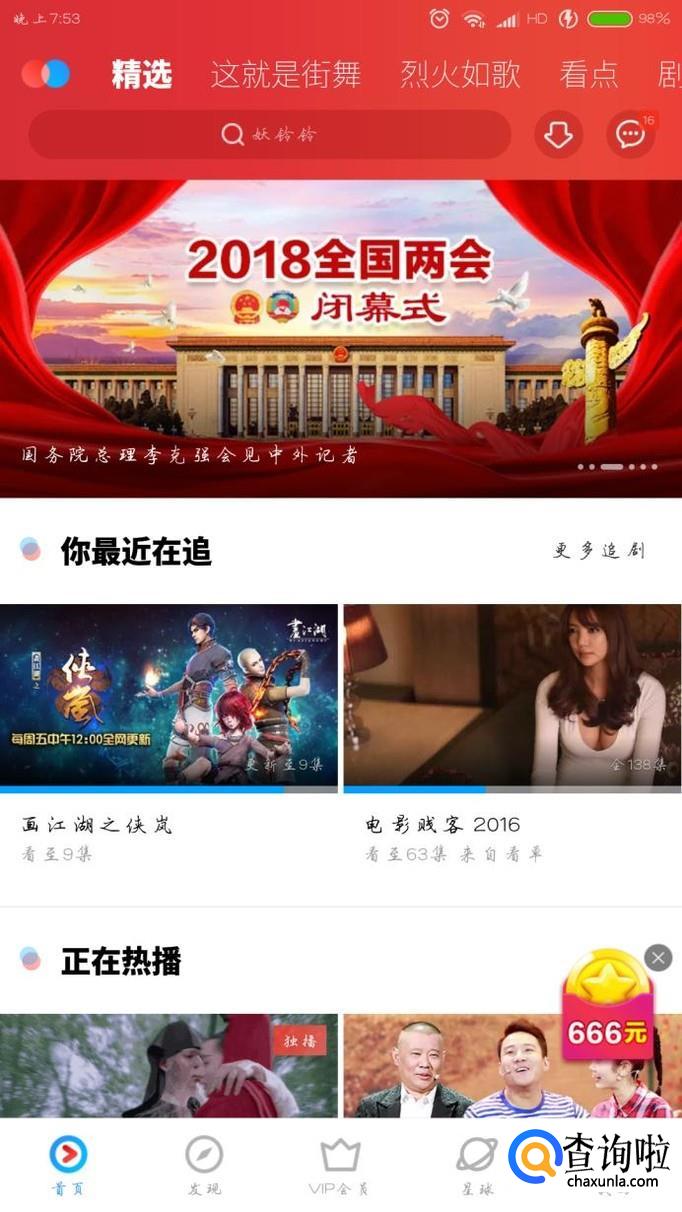Open the downloads icon
682x1212 pixels.
click(558, 135)
